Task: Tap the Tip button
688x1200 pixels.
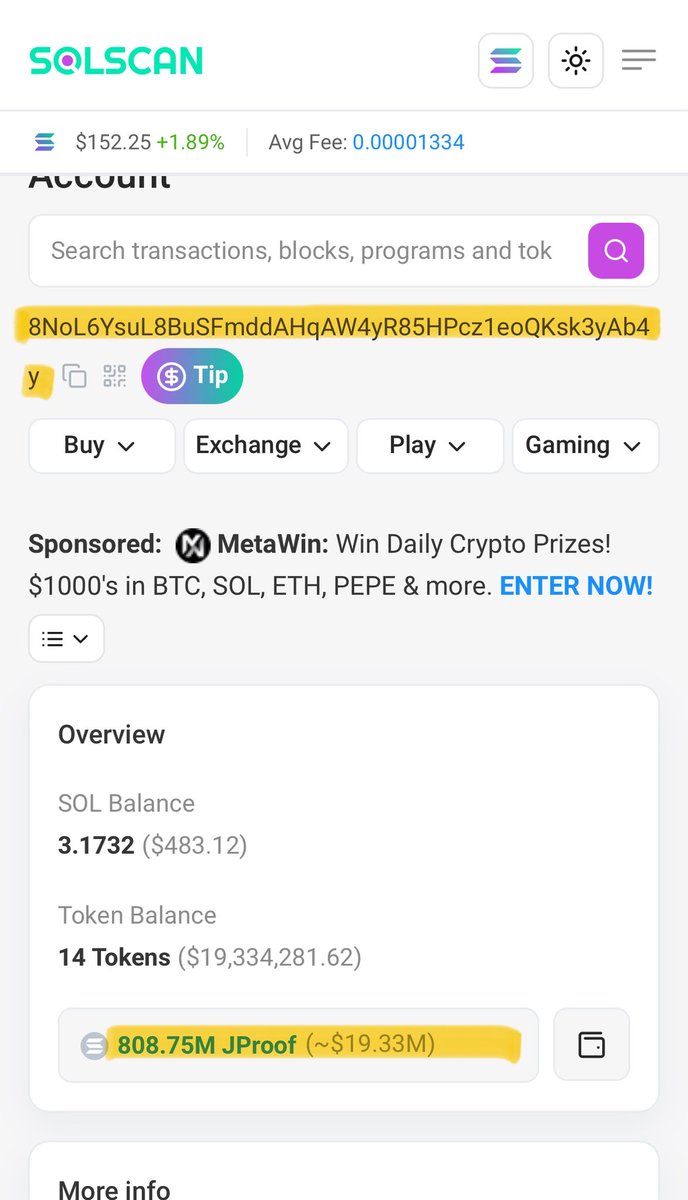Action: pyautogui.click(x=192, y=376)
